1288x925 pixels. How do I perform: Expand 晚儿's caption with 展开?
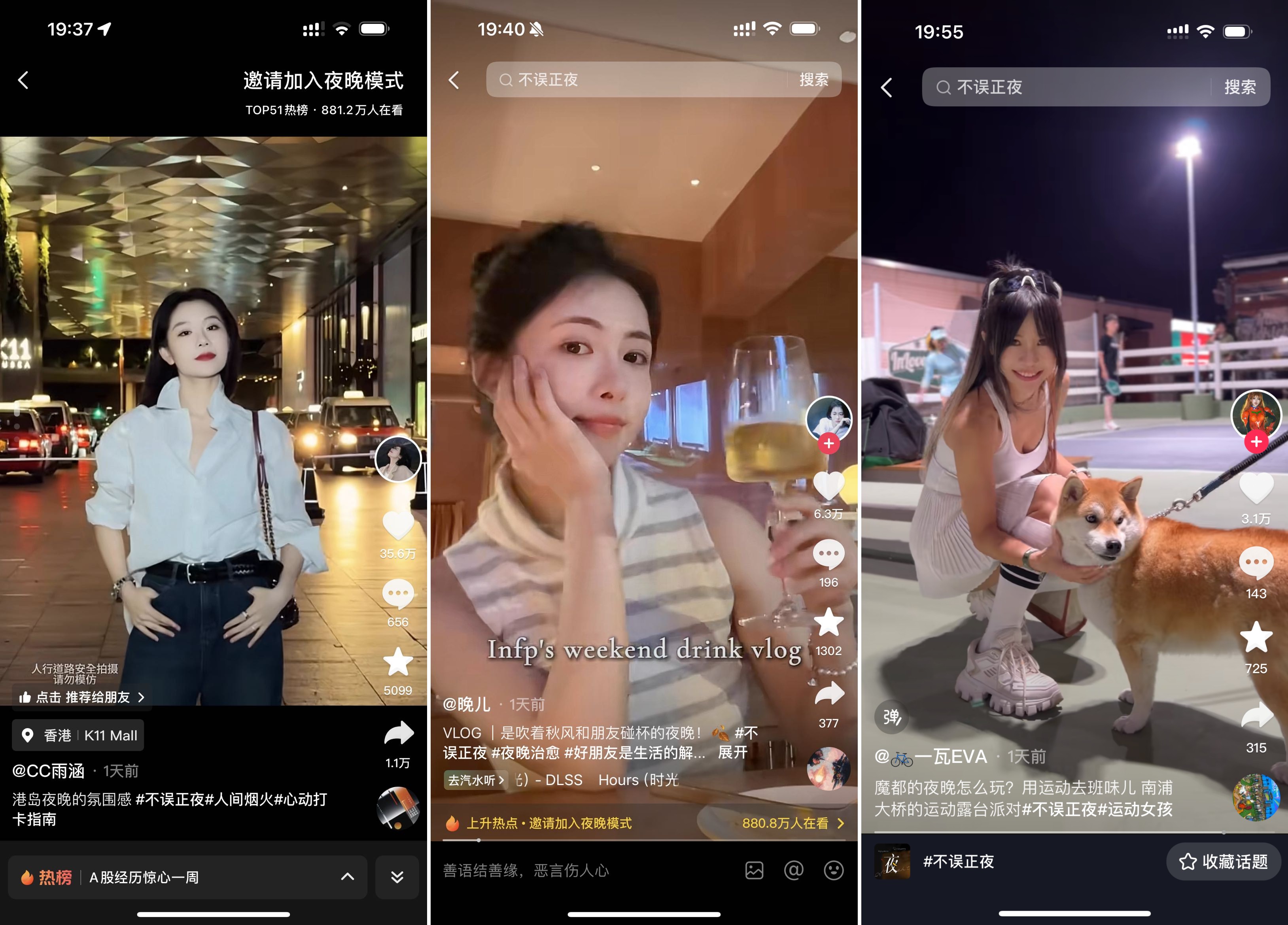[733, 752]
